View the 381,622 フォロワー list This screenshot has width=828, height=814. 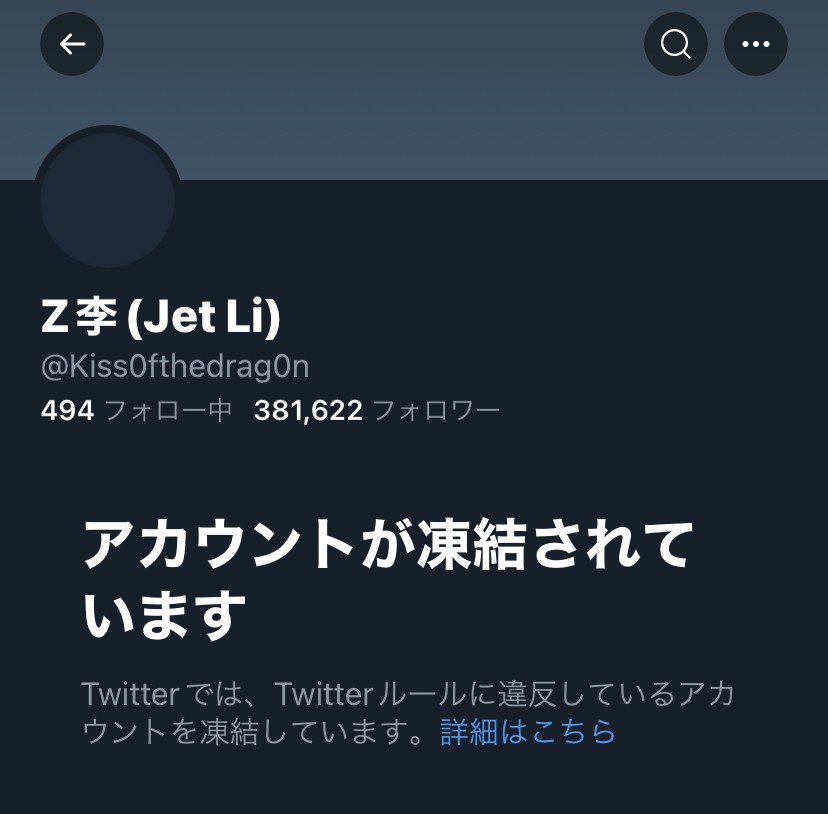pyautogui.click(x=377, y=410)
